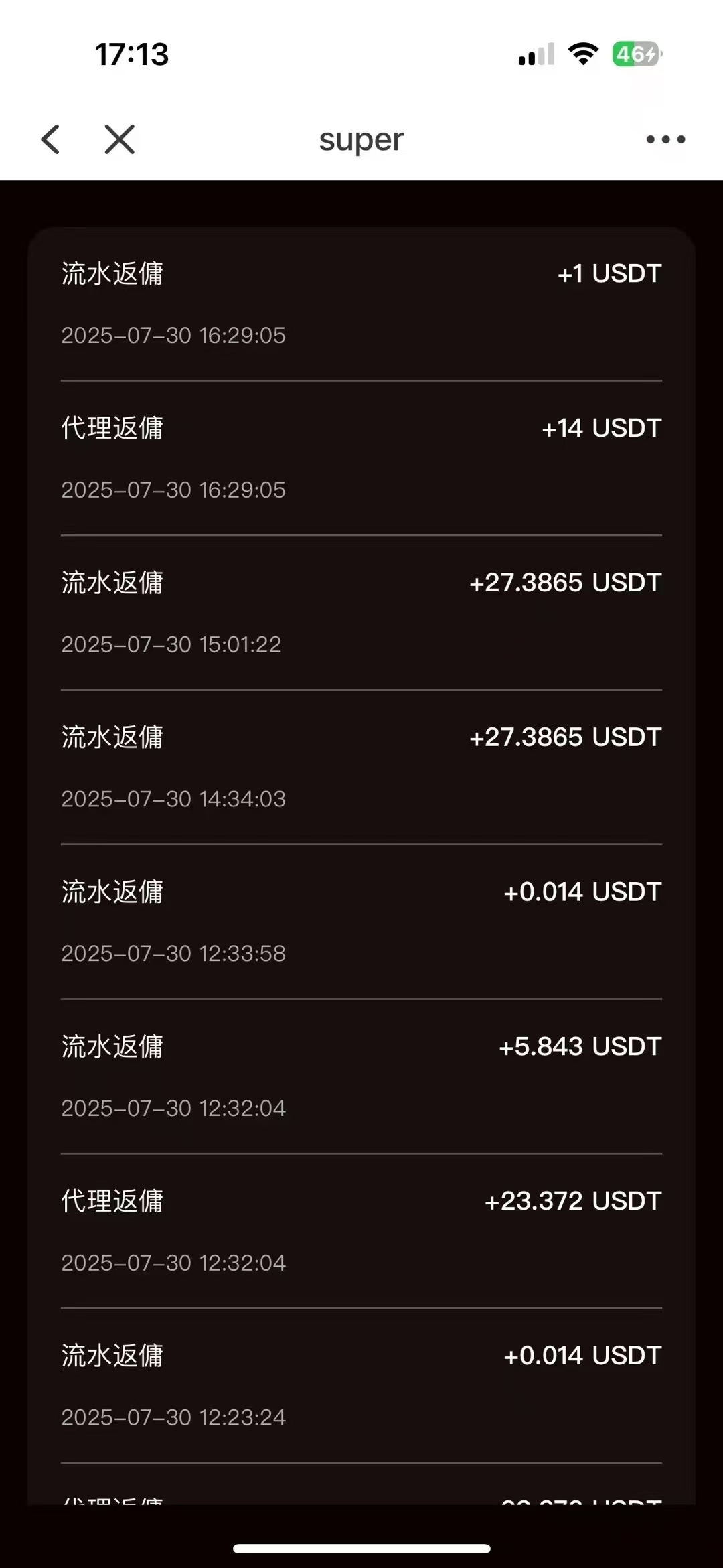The height and width of the screenshot is (1568, 723).
Task: Select the +23.372 USDT 代理返傭 entry
Action: click(361, 1230)
